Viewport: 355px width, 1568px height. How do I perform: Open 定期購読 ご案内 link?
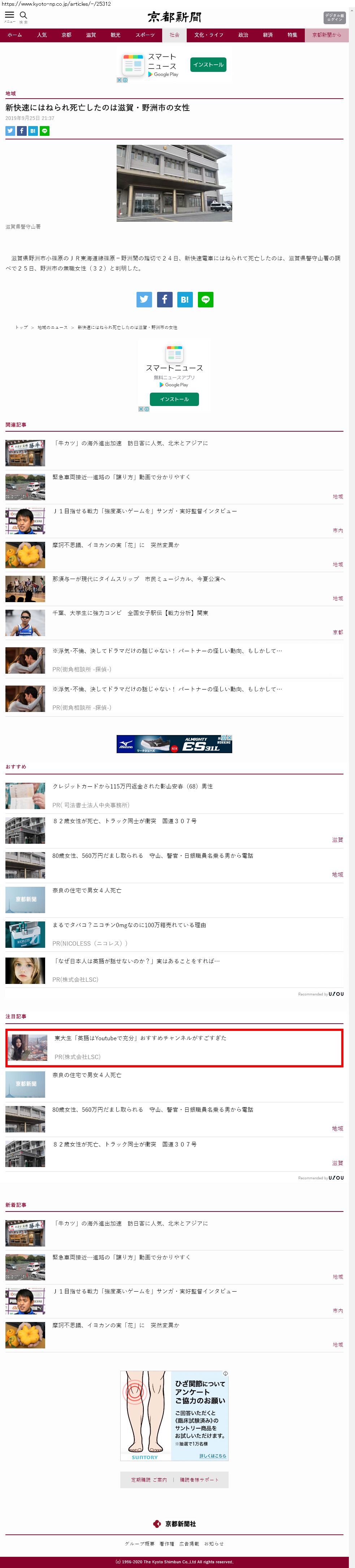[x=148, y=1480]
